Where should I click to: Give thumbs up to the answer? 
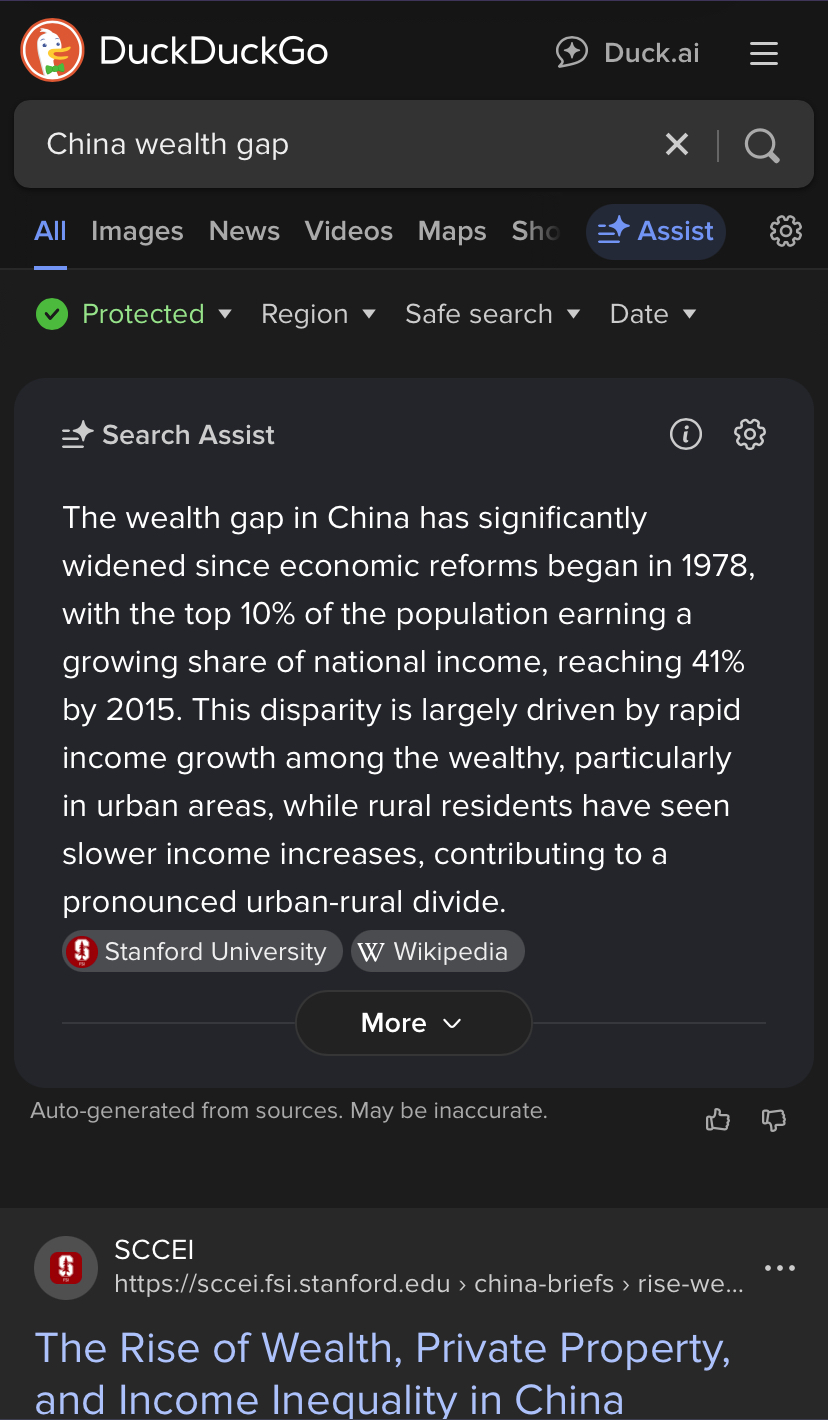point(718,1120)
